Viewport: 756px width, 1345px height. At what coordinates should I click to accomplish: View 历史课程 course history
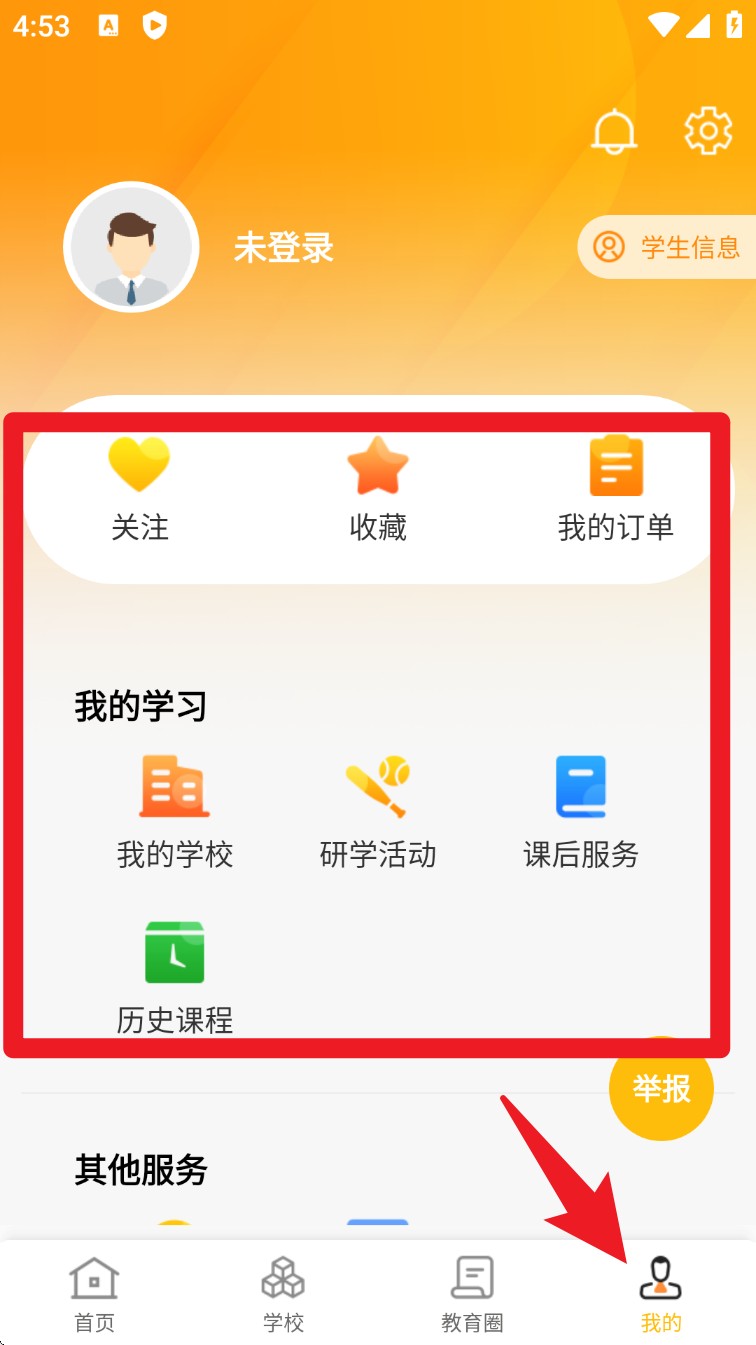(x=175, y=975)
